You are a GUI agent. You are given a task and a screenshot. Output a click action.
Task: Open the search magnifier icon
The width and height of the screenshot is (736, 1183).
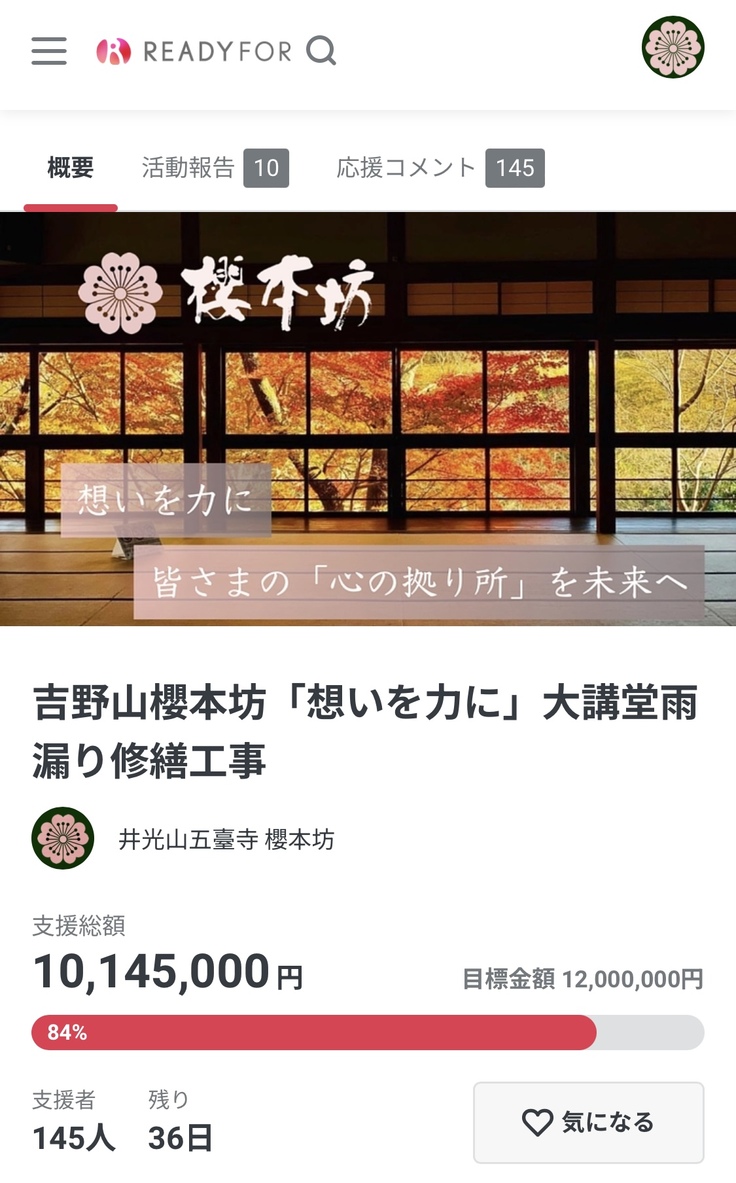click(321, 50)
